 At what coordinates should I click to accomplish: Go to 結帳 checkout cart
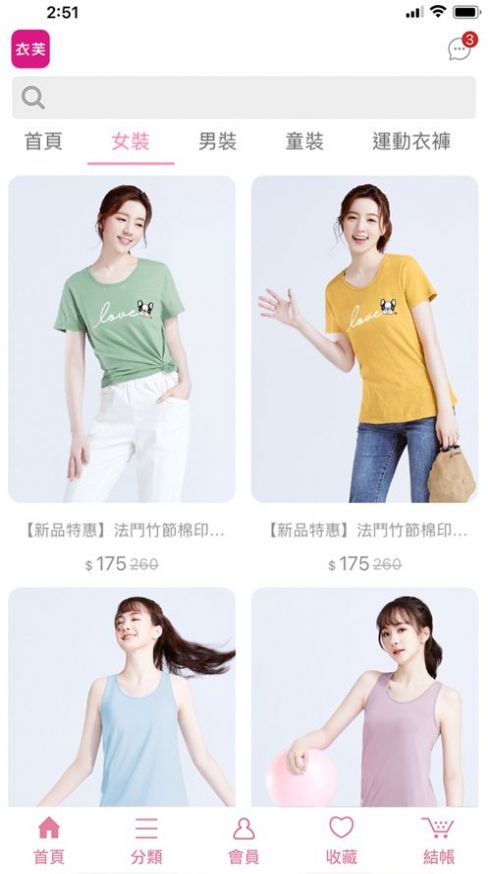point(438,841)
